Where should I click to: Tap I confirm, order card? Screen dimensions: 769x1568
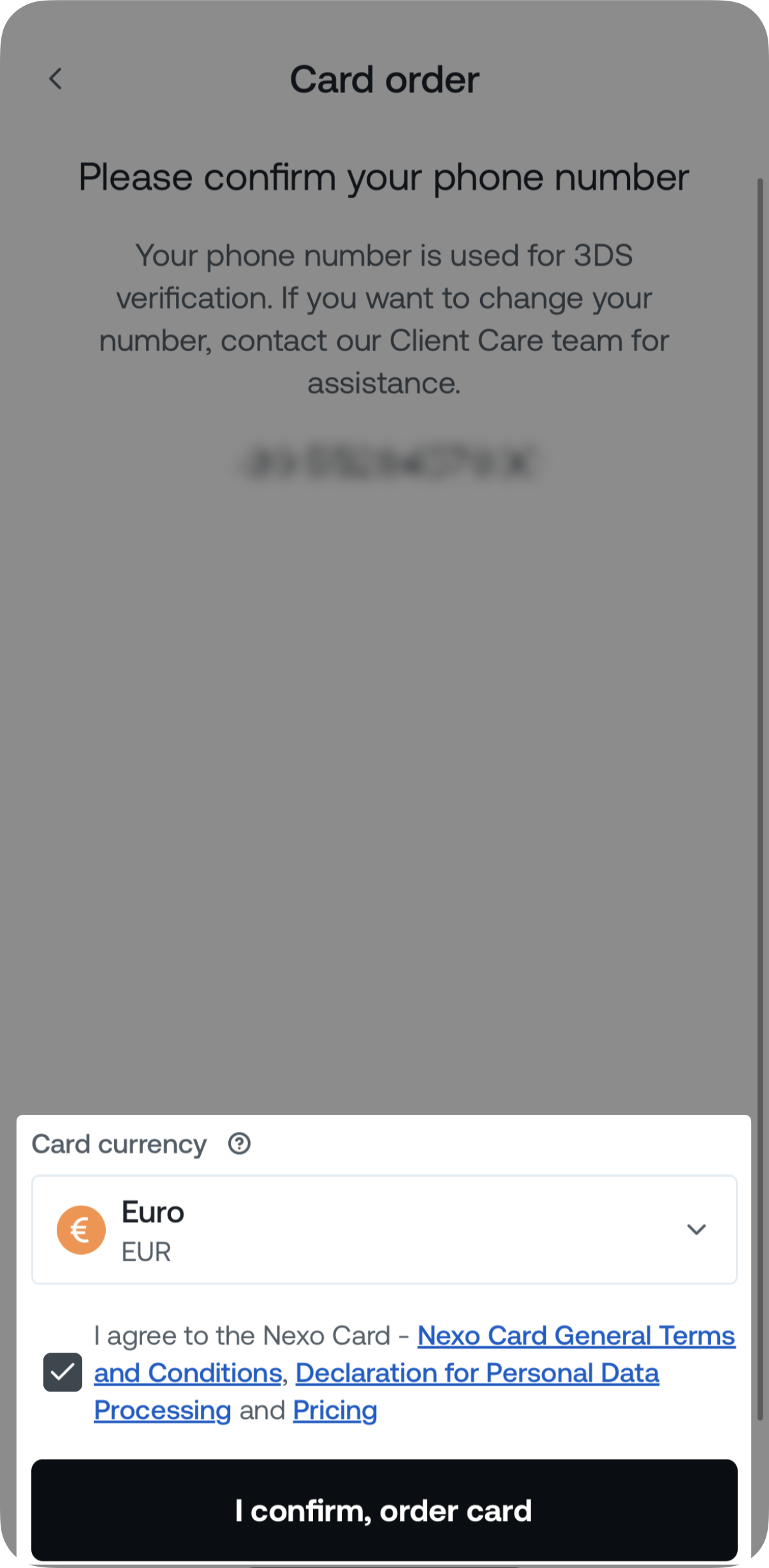(x=384, y=1511)
